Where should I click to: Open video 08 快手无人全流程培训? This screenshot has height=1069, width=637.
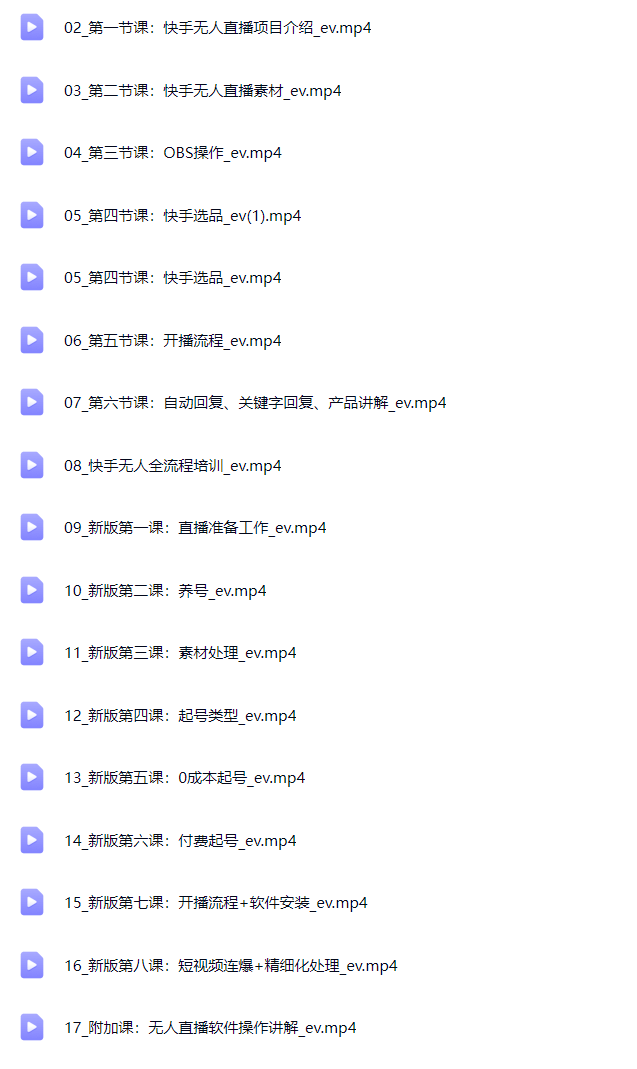172,466
